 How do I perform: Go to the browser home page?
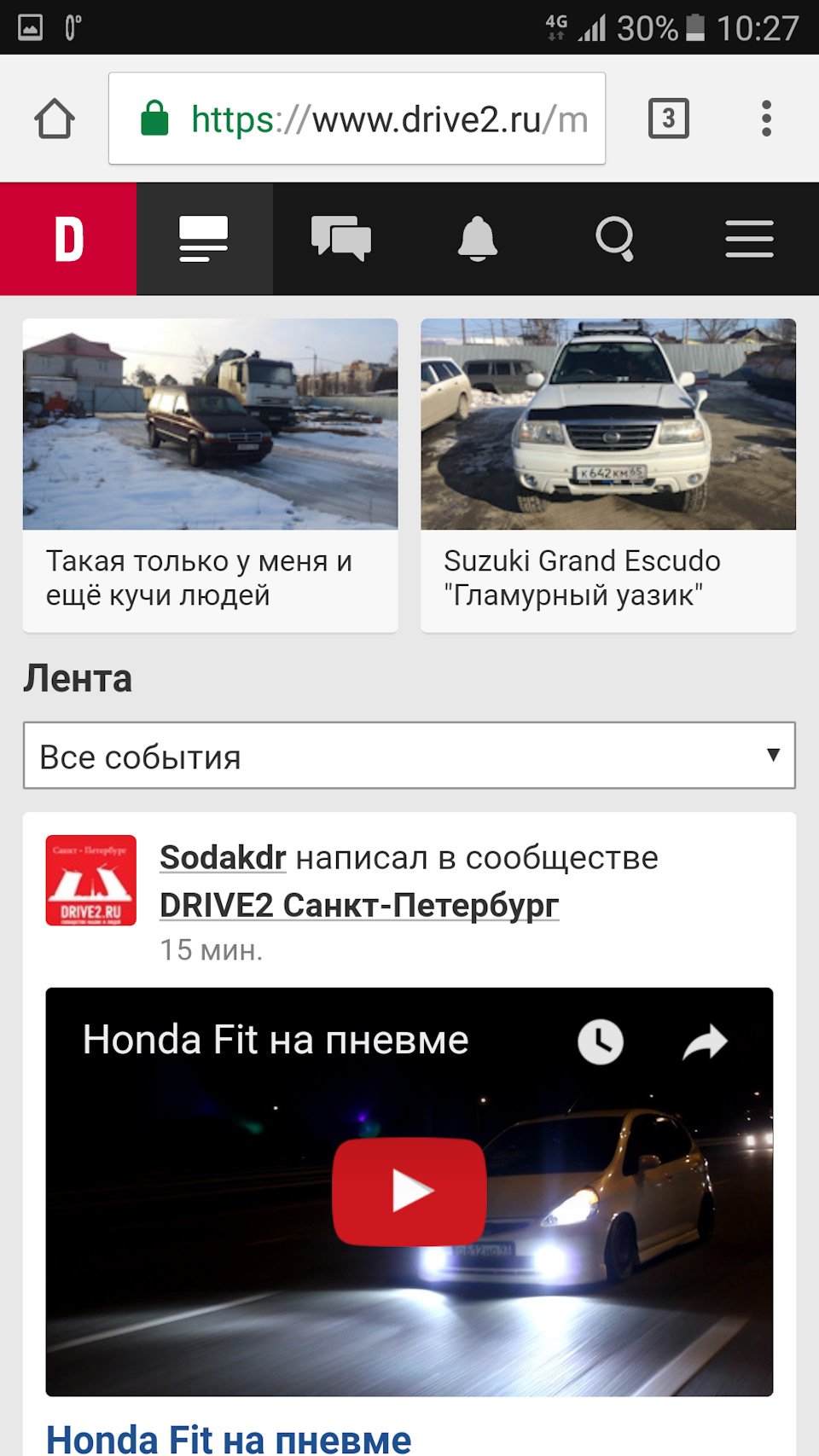coord(55,119)
